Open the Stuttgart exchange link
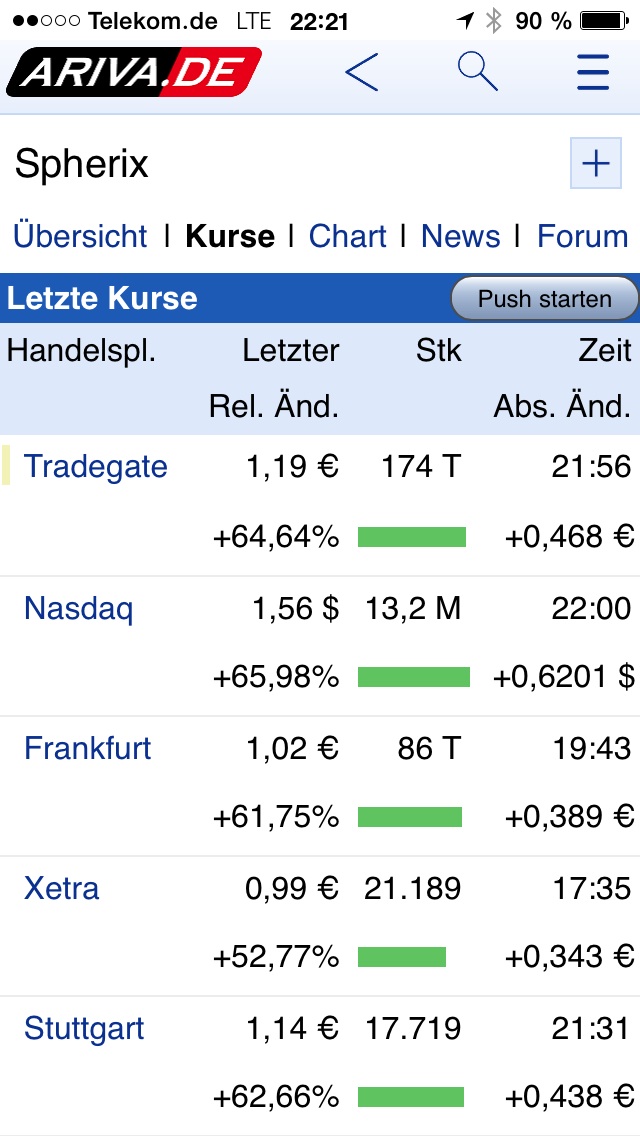640x1136 pixels. [84, 1028]
